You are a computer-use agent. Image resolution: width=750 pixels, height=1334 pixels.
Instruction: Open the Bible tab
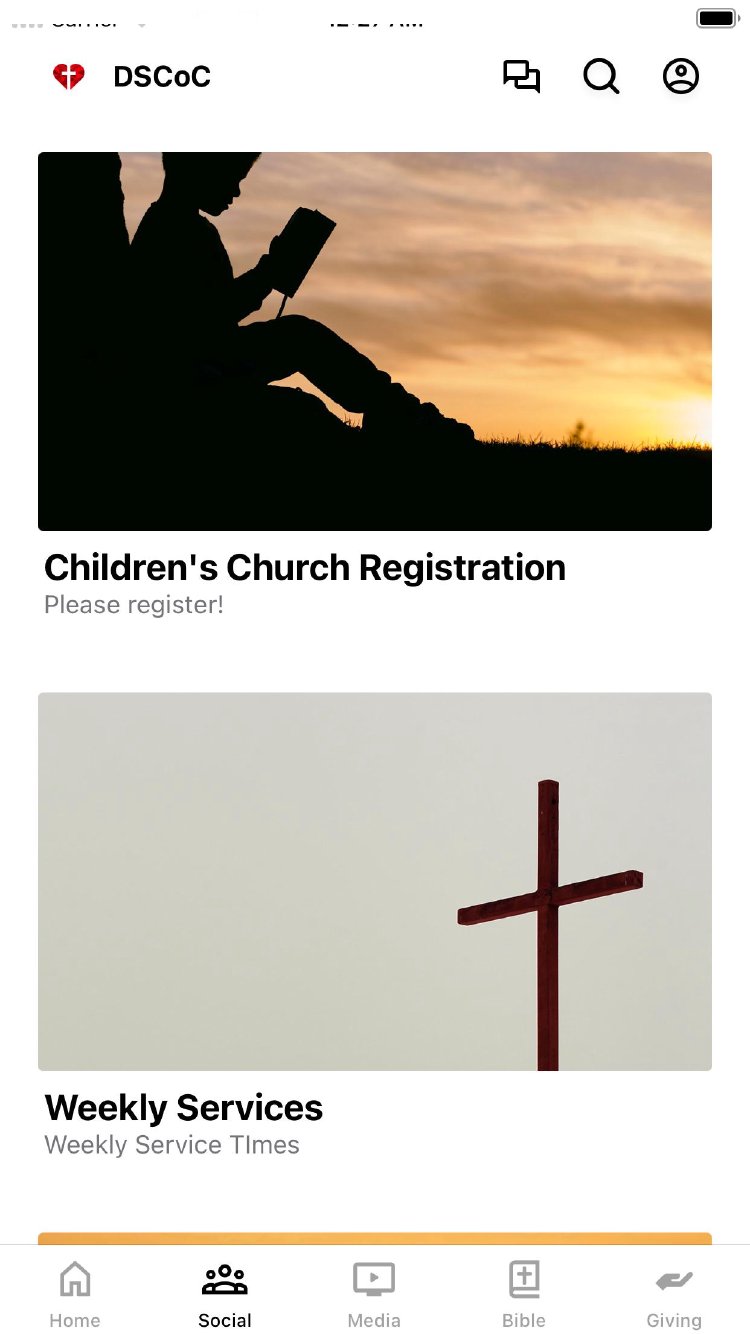click(524, 1294)
